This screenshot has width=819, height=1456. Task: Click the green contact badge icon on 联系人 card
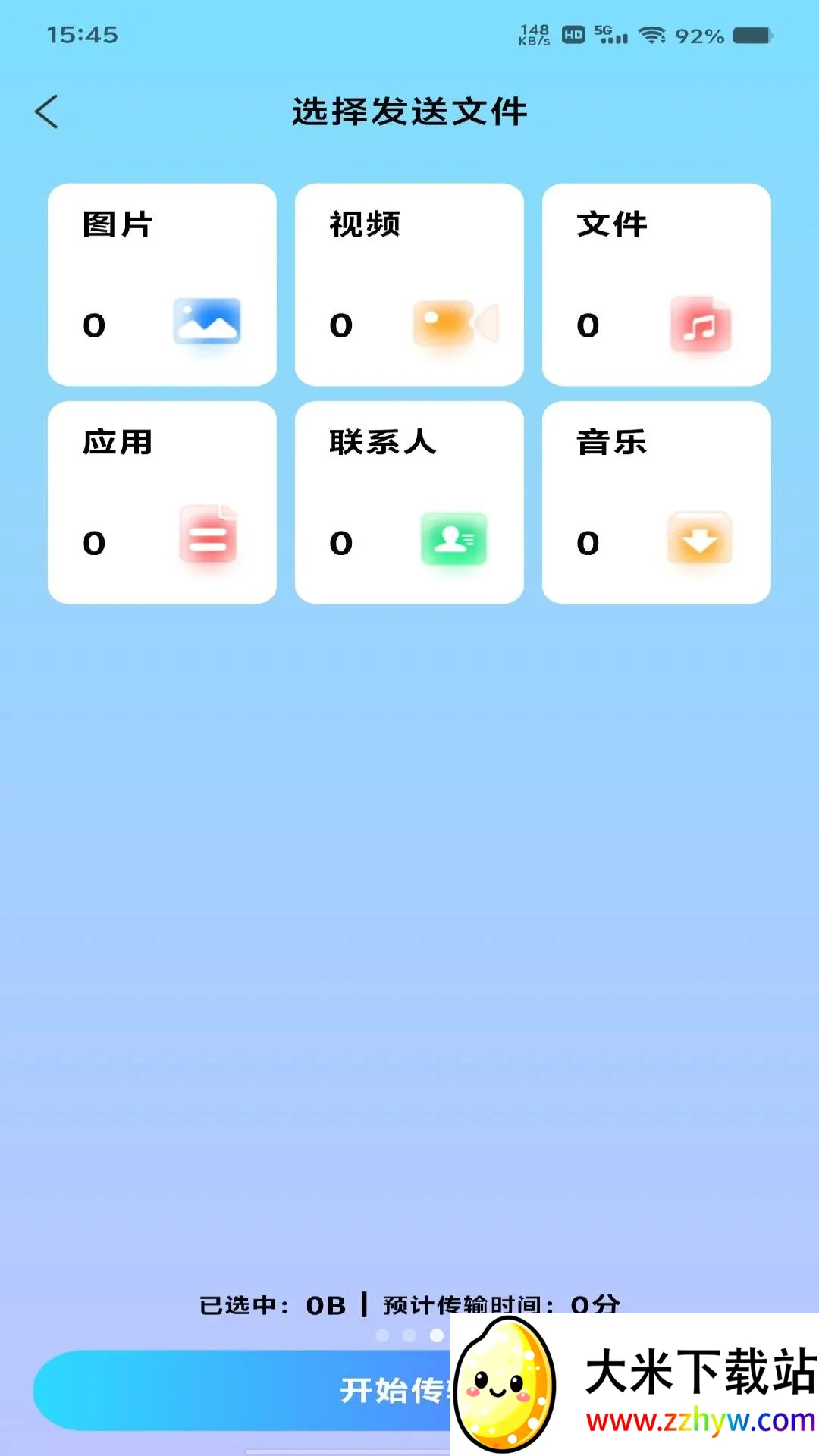(453, 540)
